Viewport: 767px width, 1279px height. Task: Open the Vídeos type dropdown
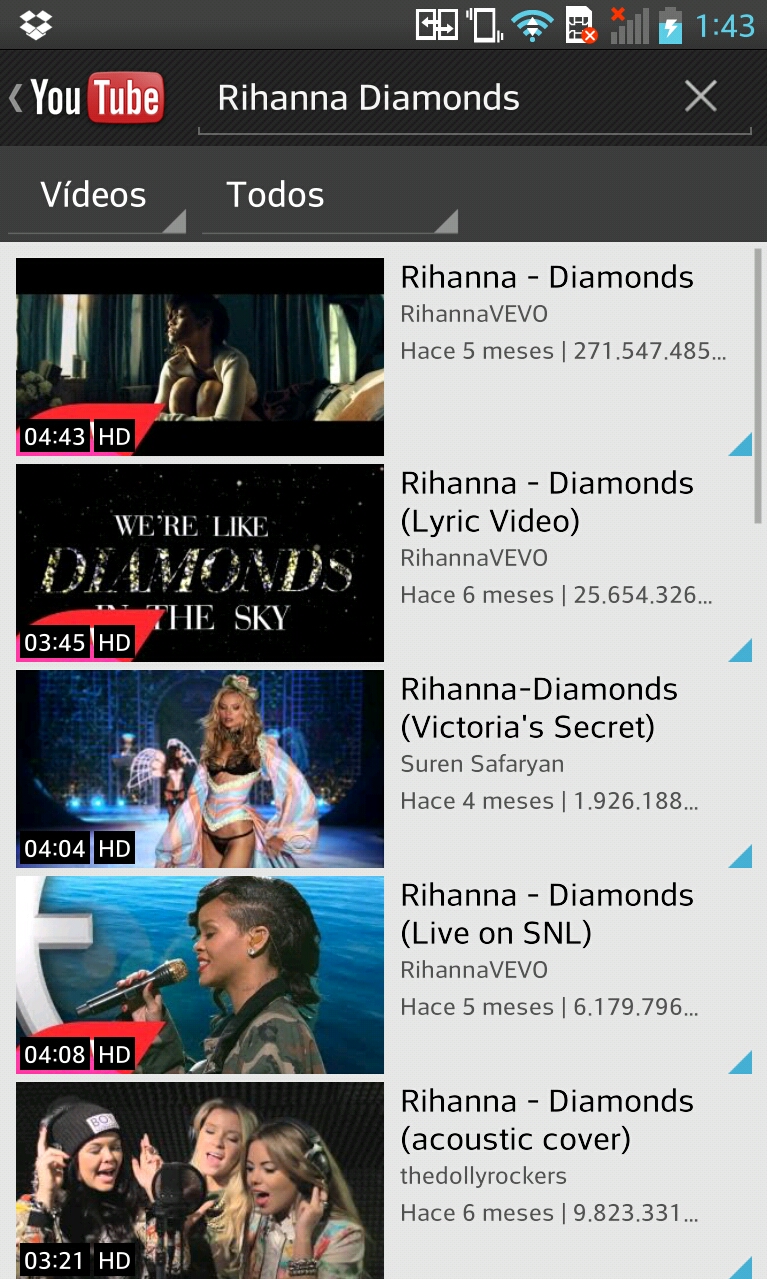pyautogui.click(x=97, y=196)
